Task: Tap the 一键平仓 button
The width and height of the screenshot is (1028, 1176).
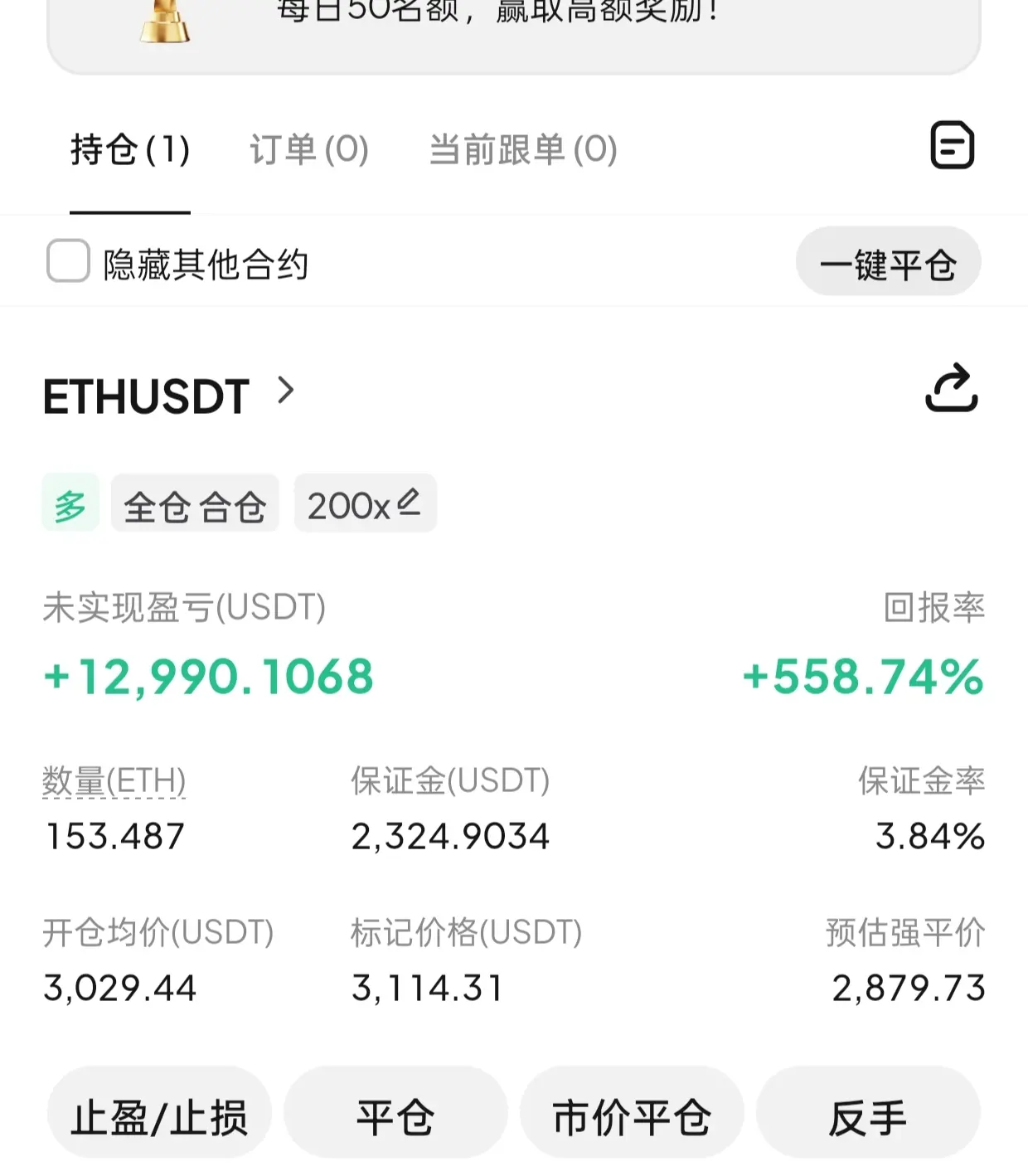Action: pyautogui.click(x=888, y=265)
